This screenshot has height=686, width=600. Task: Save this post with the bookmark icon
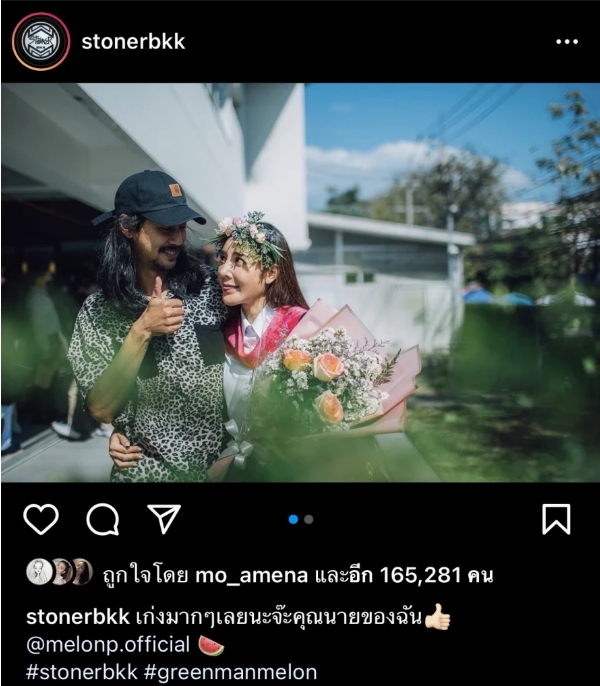click(556, 519)
